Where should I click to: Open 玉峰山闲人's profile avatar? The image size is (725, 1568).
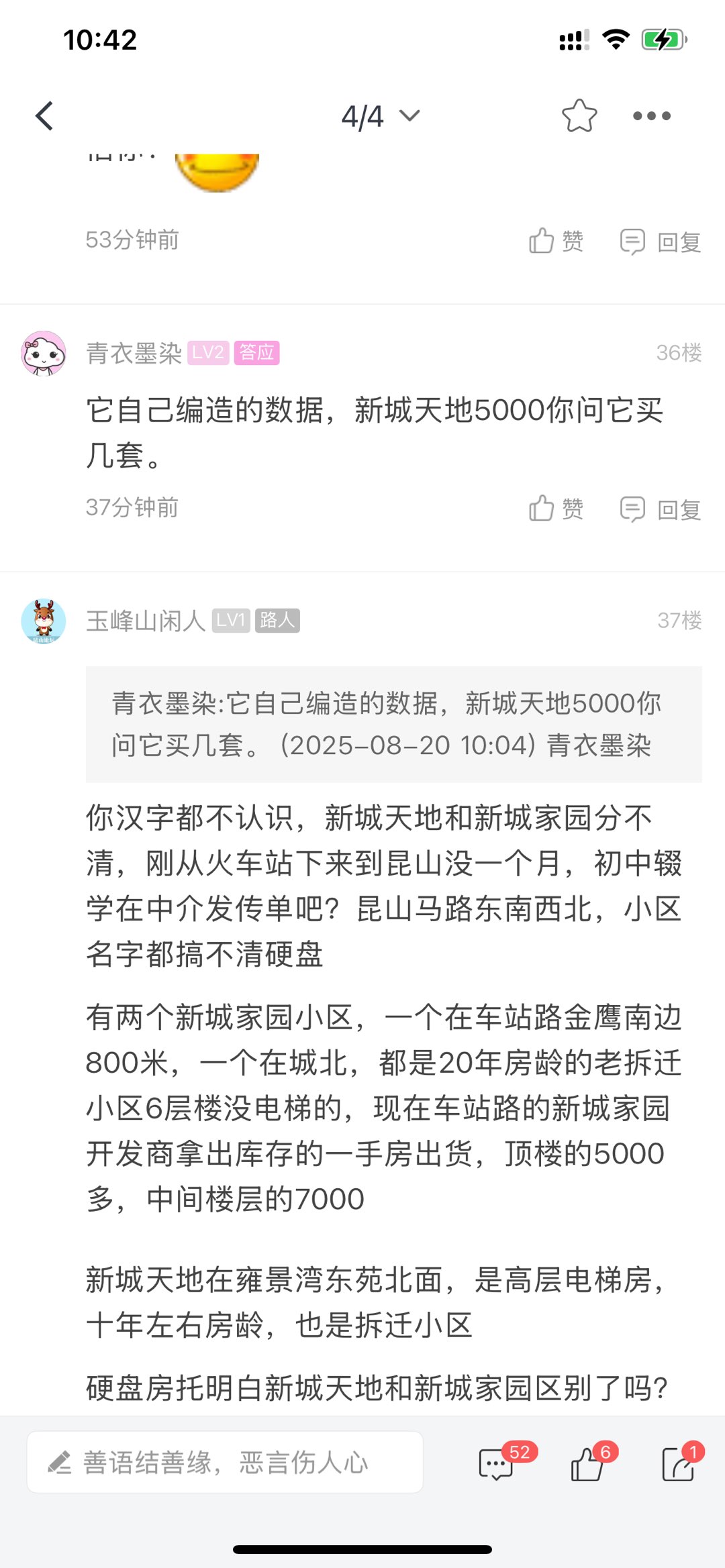44,621
